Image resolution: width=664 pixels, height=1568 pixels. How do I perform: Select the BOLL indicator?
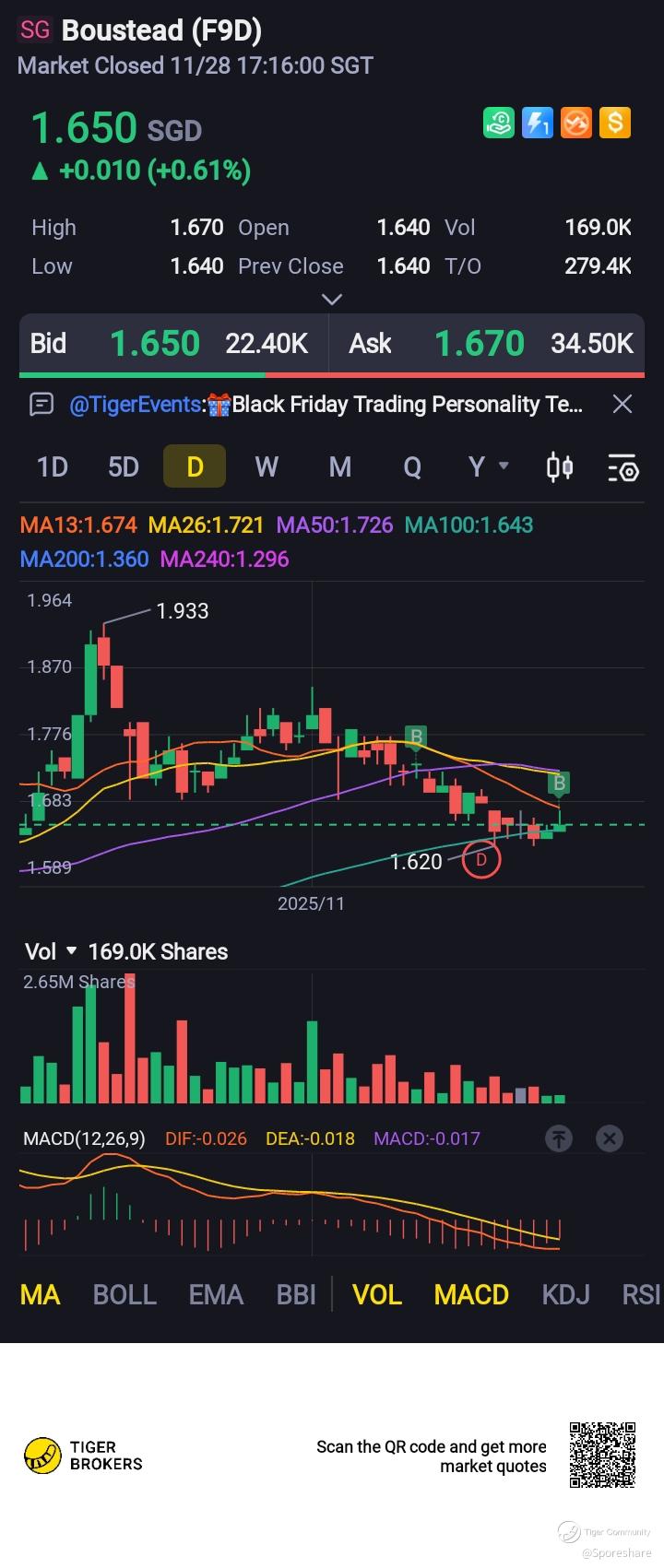125,1295
